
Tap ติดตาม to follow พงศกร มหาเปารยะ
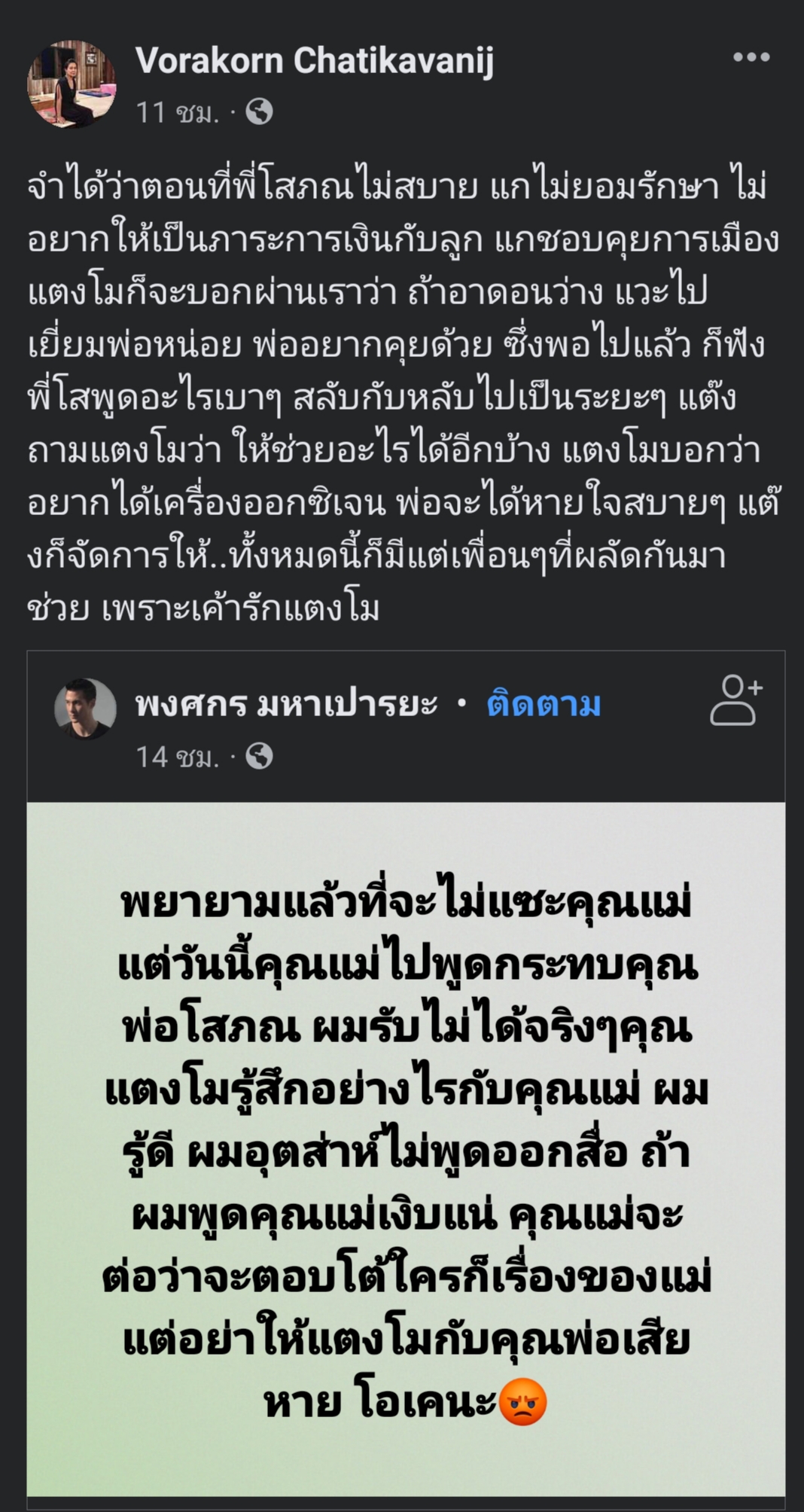544,705
